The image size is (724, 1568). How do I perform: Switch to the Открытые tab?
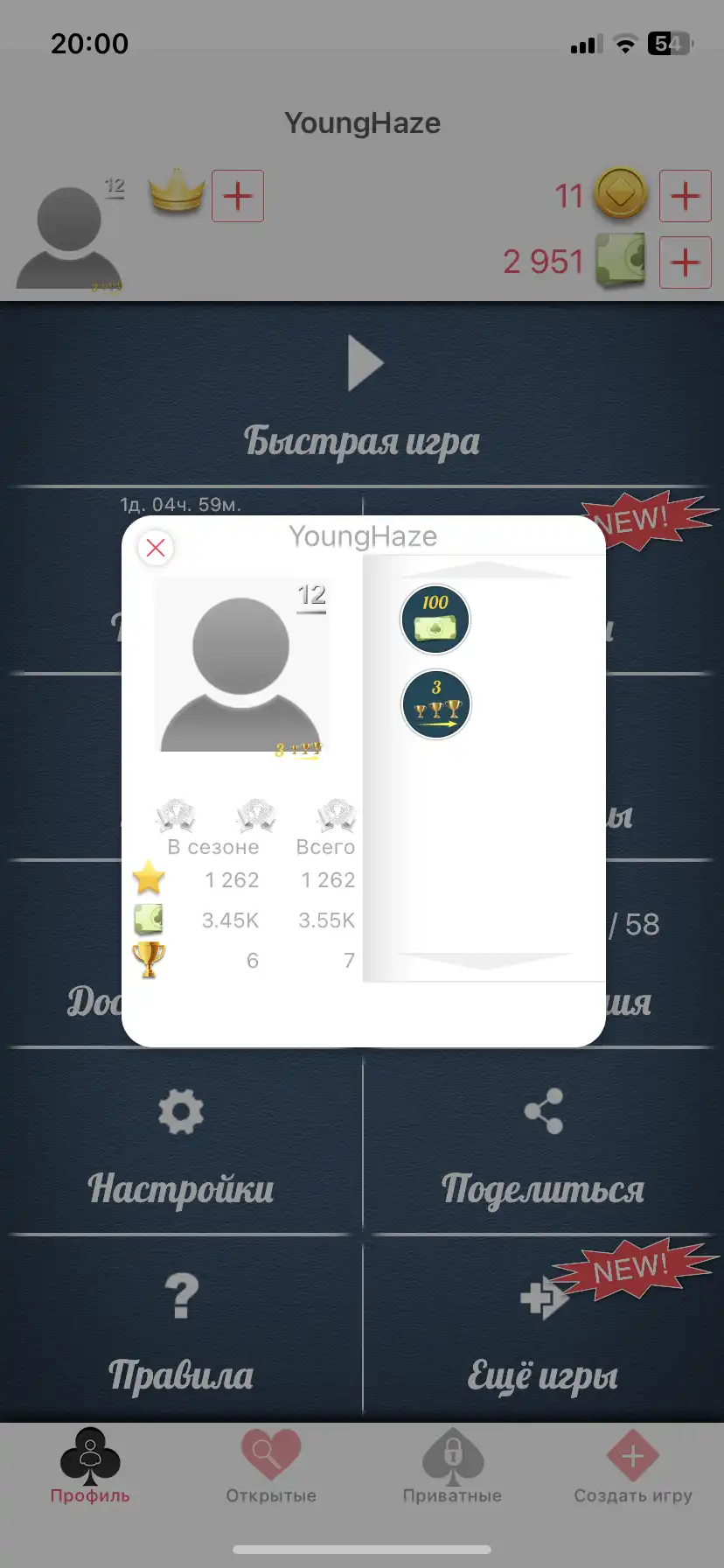click(x=271, y=1466)
